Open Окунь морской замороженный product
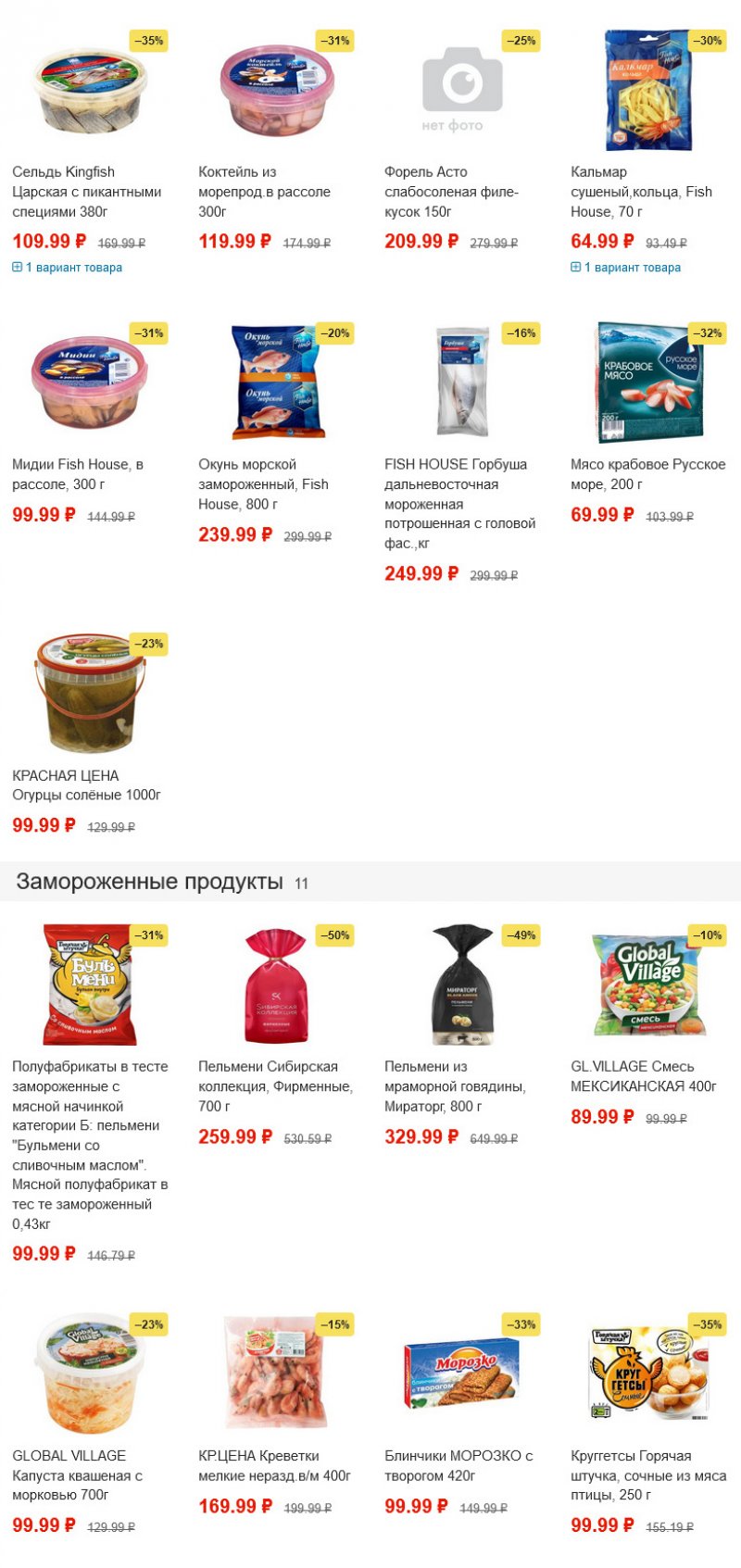The height and width of the screenshot is (1568, 741). [x=263, y=484]
